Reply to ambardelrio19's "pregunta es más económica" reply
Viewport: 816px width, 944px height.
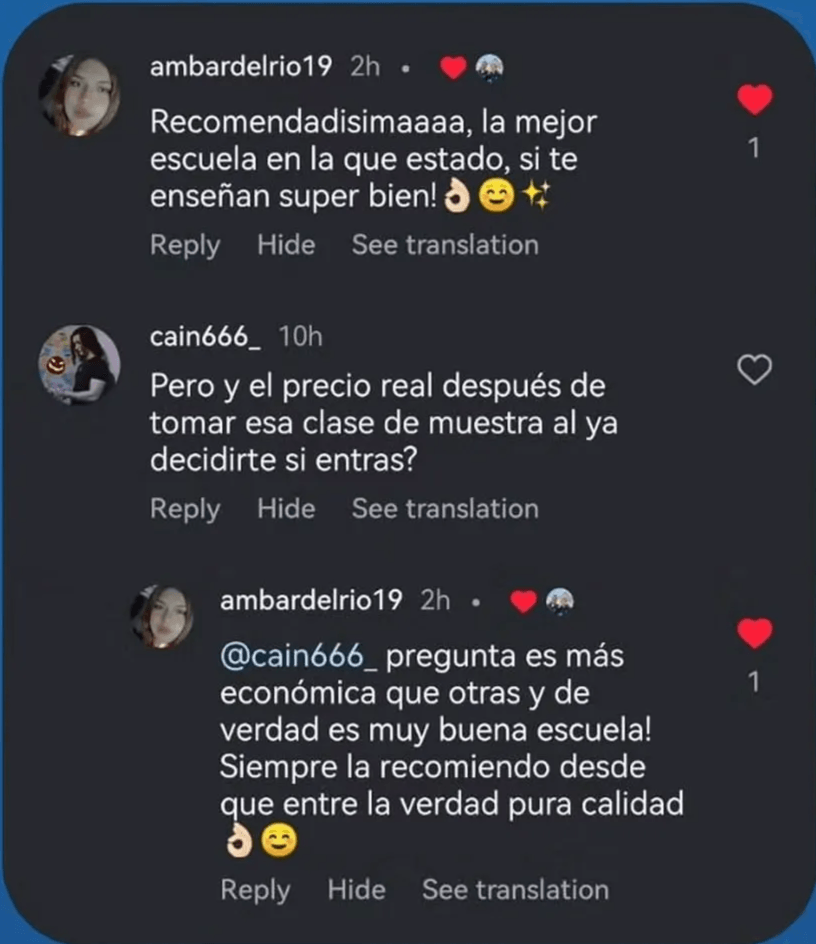click(255, 890)
